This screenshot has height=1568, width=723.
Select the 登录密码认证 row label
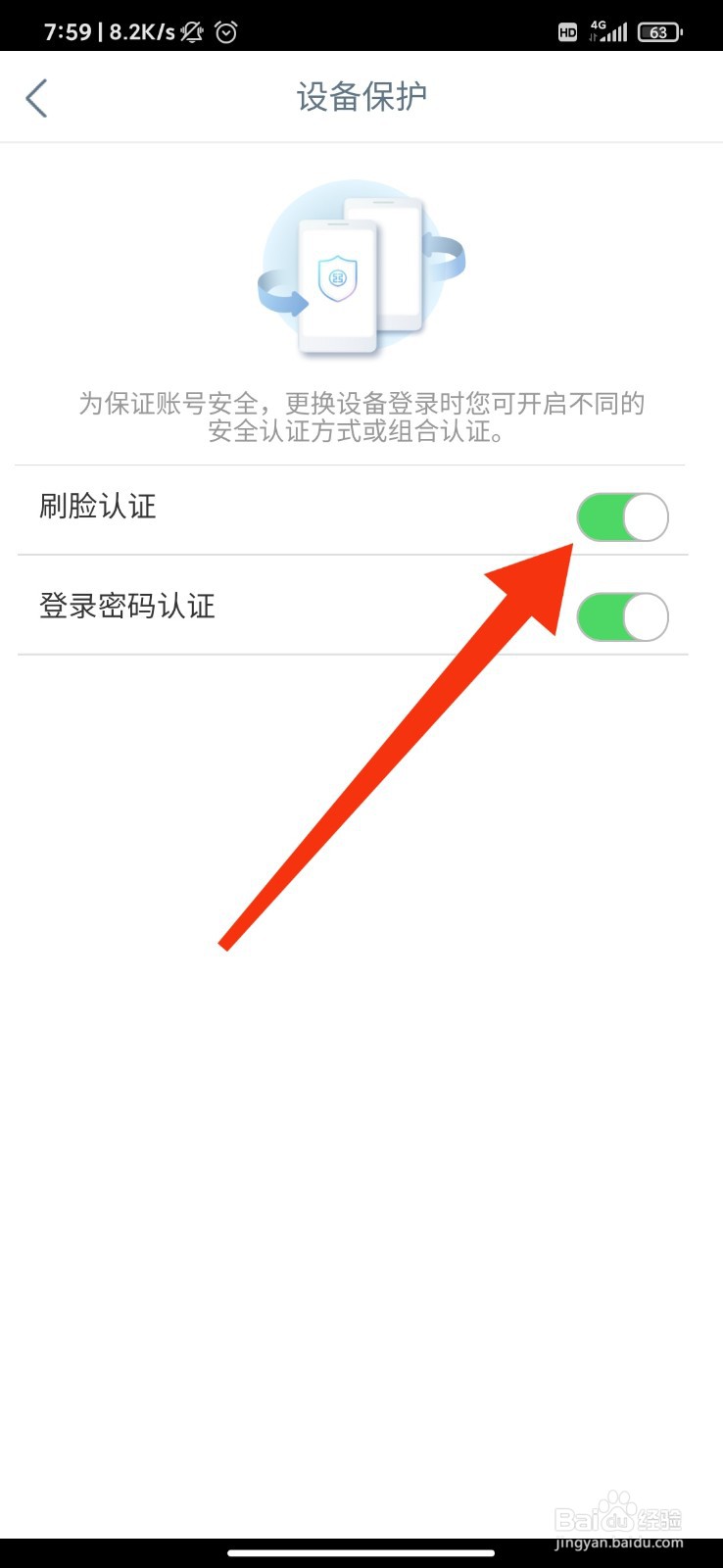pyautogui.click(x=128, y=608)
